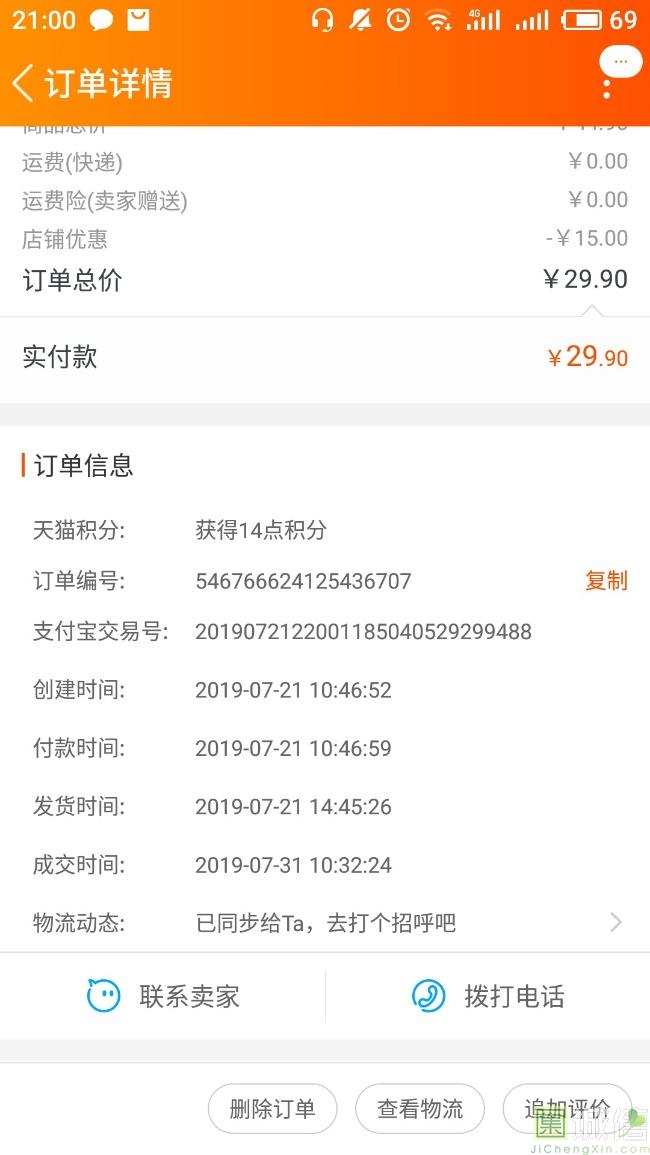Tap 删除订单 to delete this order
Screen dimensions: 650x1155
coord(272,1109)
